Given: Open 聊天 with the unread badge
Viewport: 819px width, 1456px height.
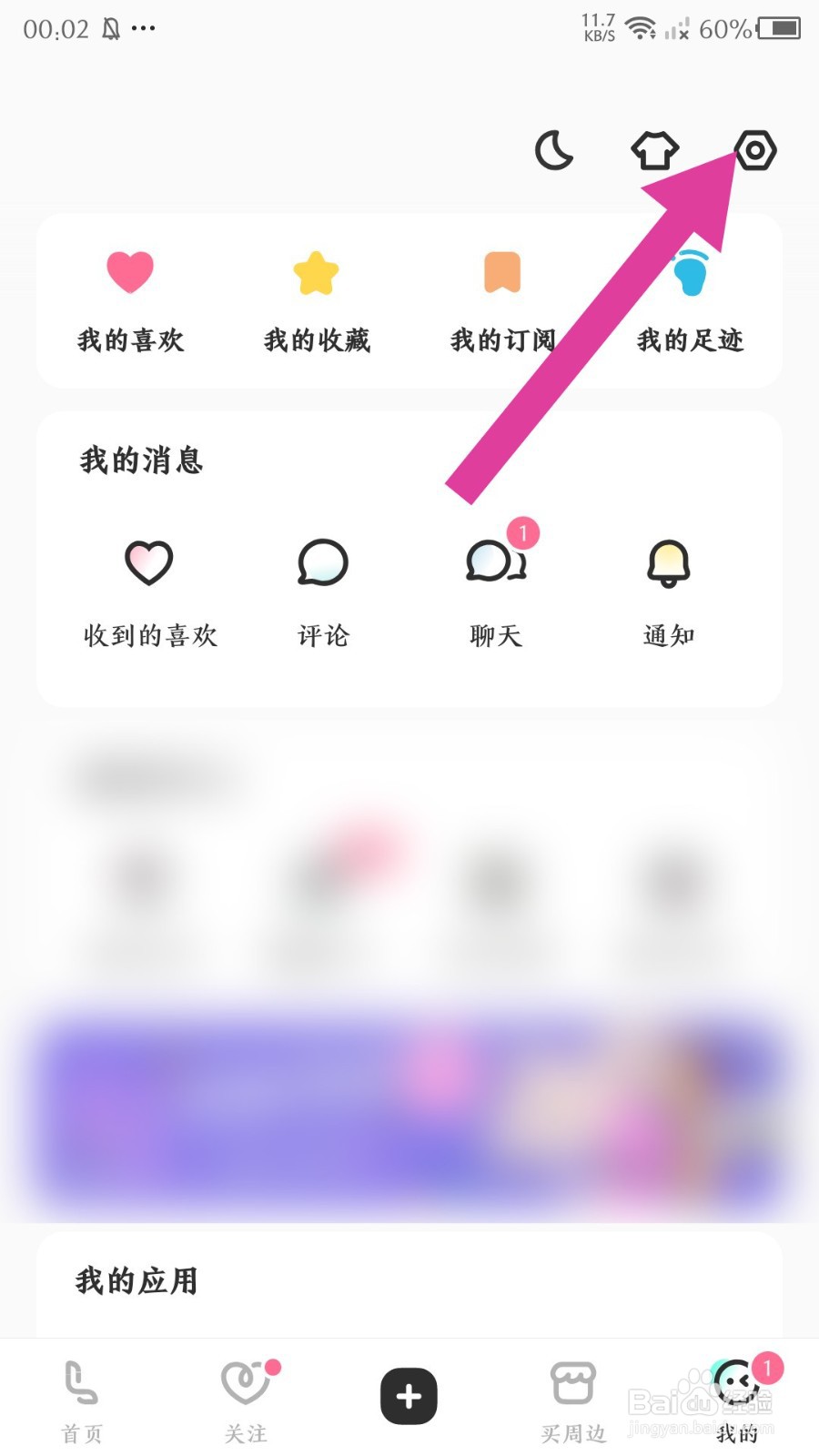Looking at the screenshot, I should pyautogui.click(x=495, y=562).
